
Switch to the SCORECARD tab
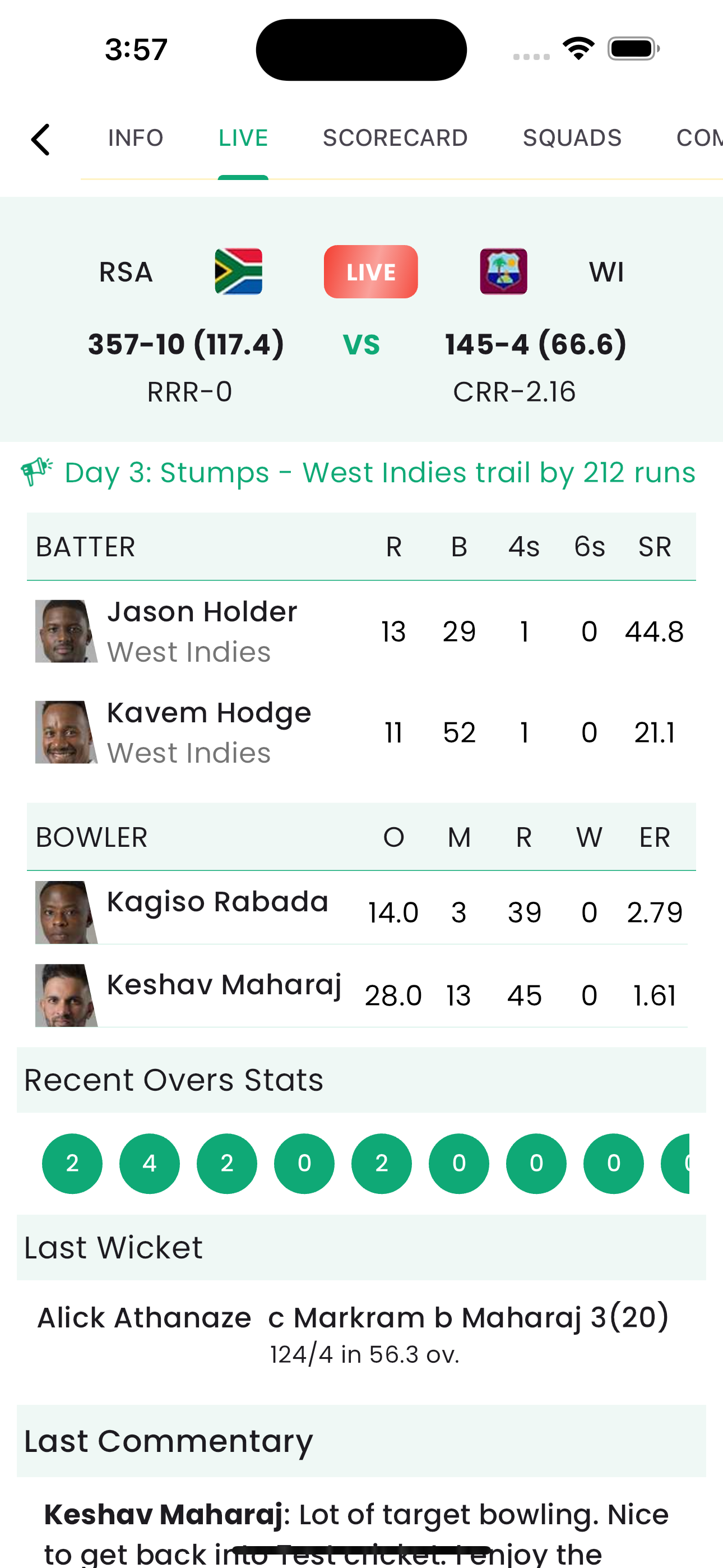click(x=395, y=138)
